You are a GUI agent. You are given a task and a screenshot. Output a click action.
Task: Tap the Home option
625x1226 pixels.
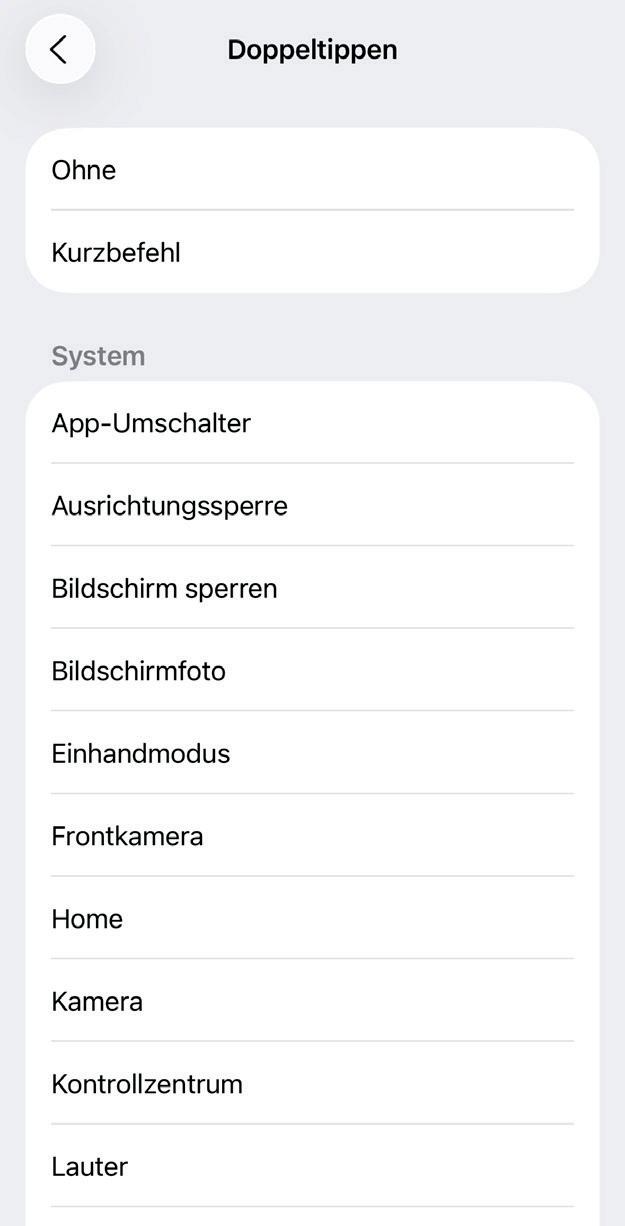(312, 919)
